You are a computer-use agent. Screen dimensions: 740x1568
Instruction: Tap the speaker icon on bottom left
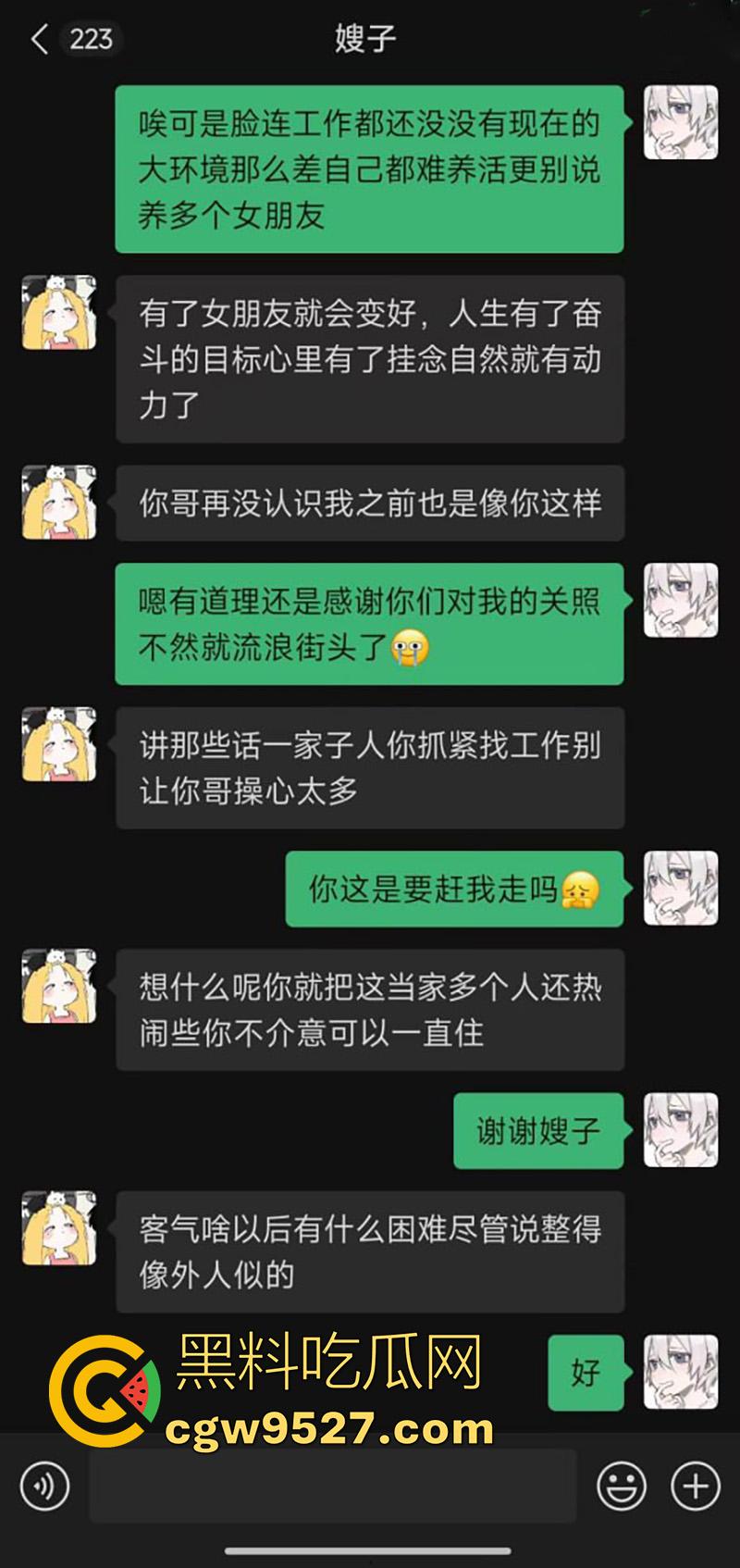coord(43,1486)
